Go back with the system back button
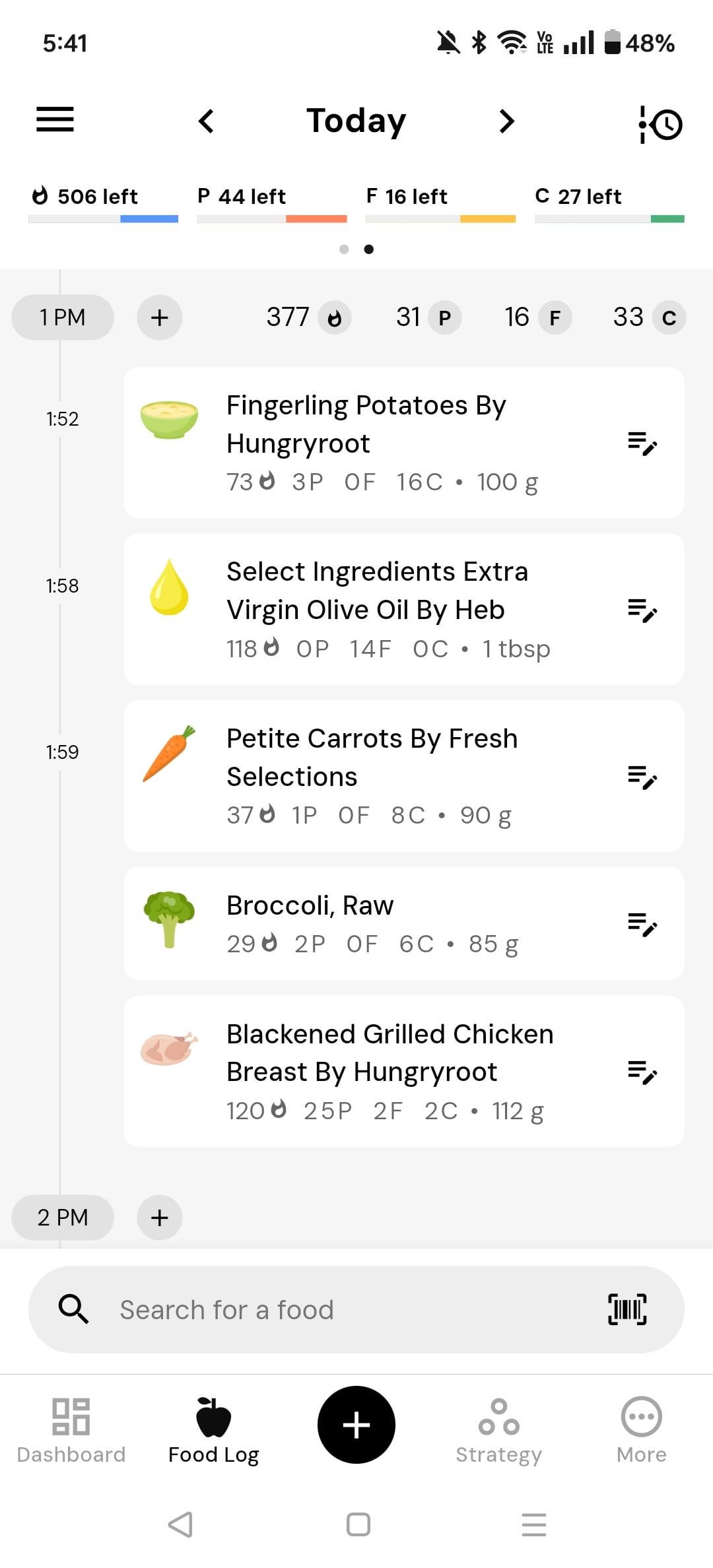The width and height of the screenshot is (713, 1568). (180, 1524)
